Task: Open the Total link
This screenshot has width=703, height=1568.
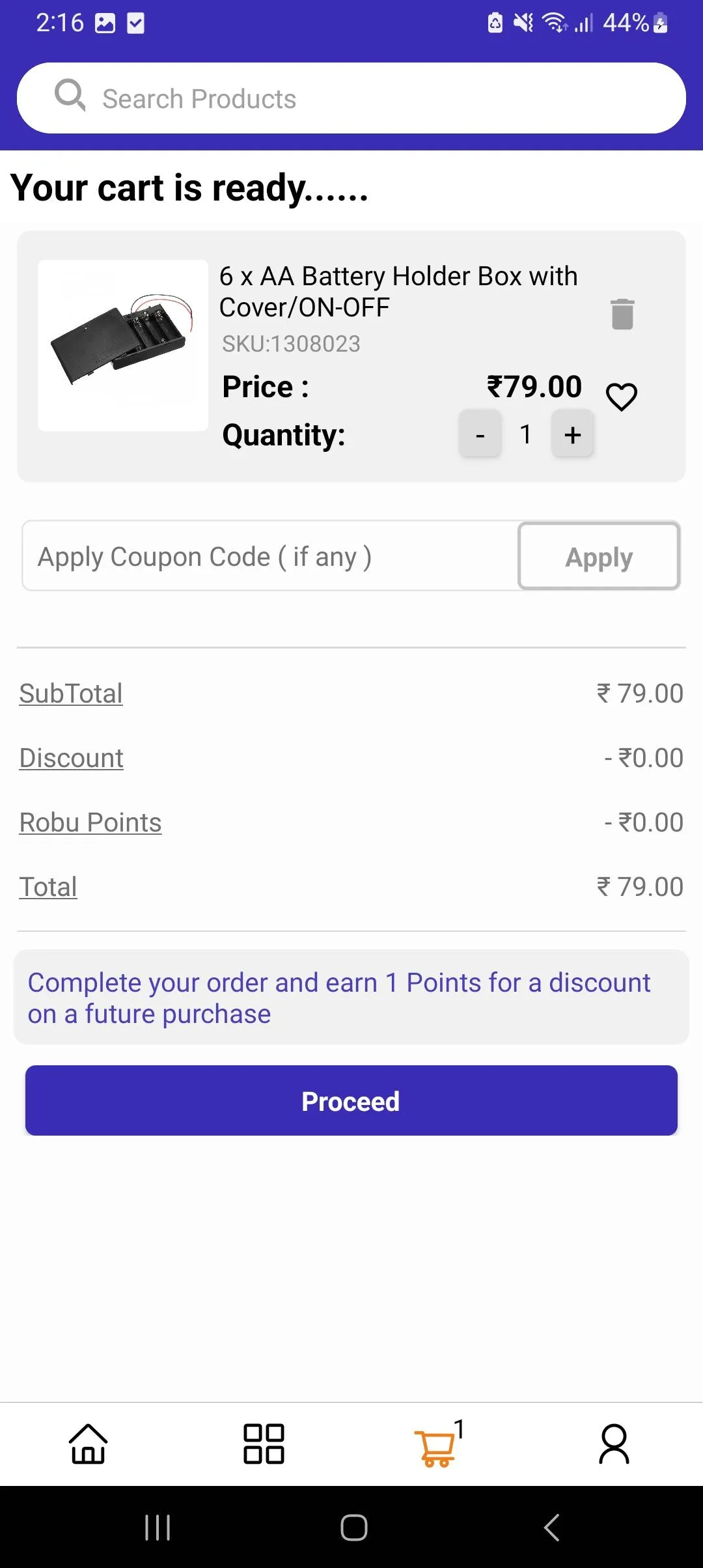Action: click(48, 886)
